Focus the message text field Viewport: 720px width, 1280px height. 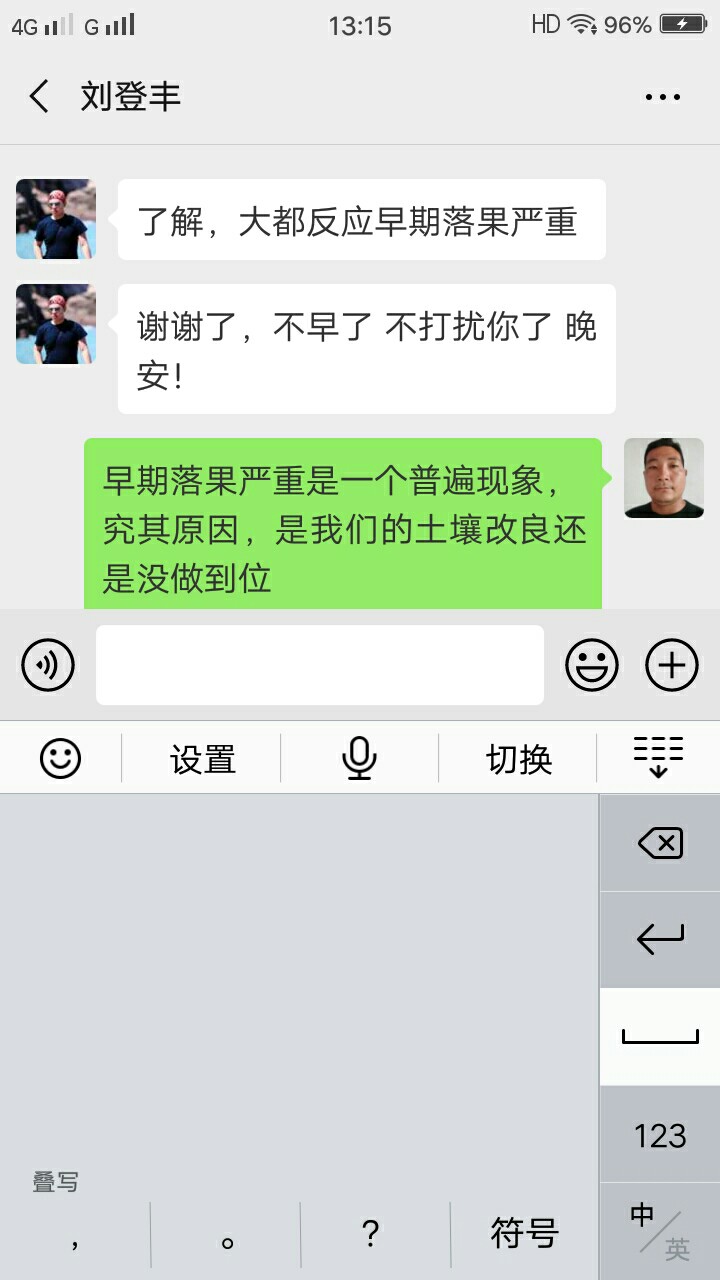click(x=320, y=665)
